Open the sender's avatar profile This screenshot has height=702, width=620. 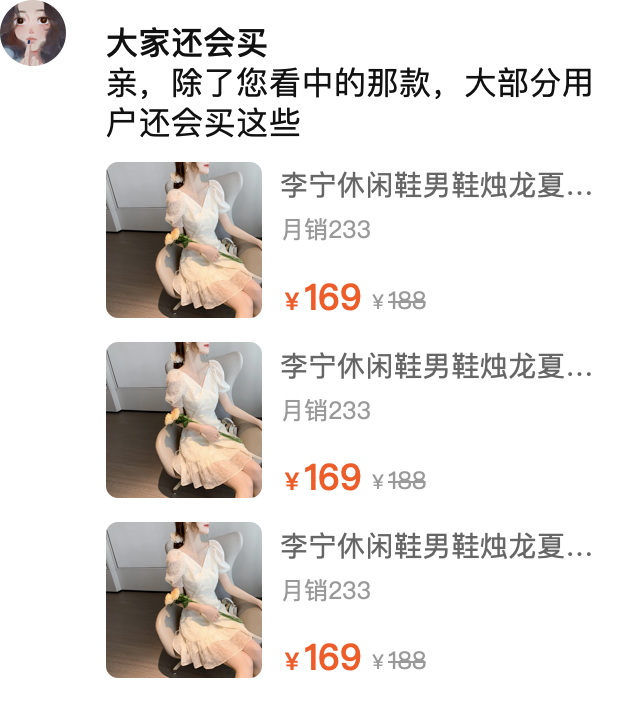pyautogui.click(x=34, y=33)
